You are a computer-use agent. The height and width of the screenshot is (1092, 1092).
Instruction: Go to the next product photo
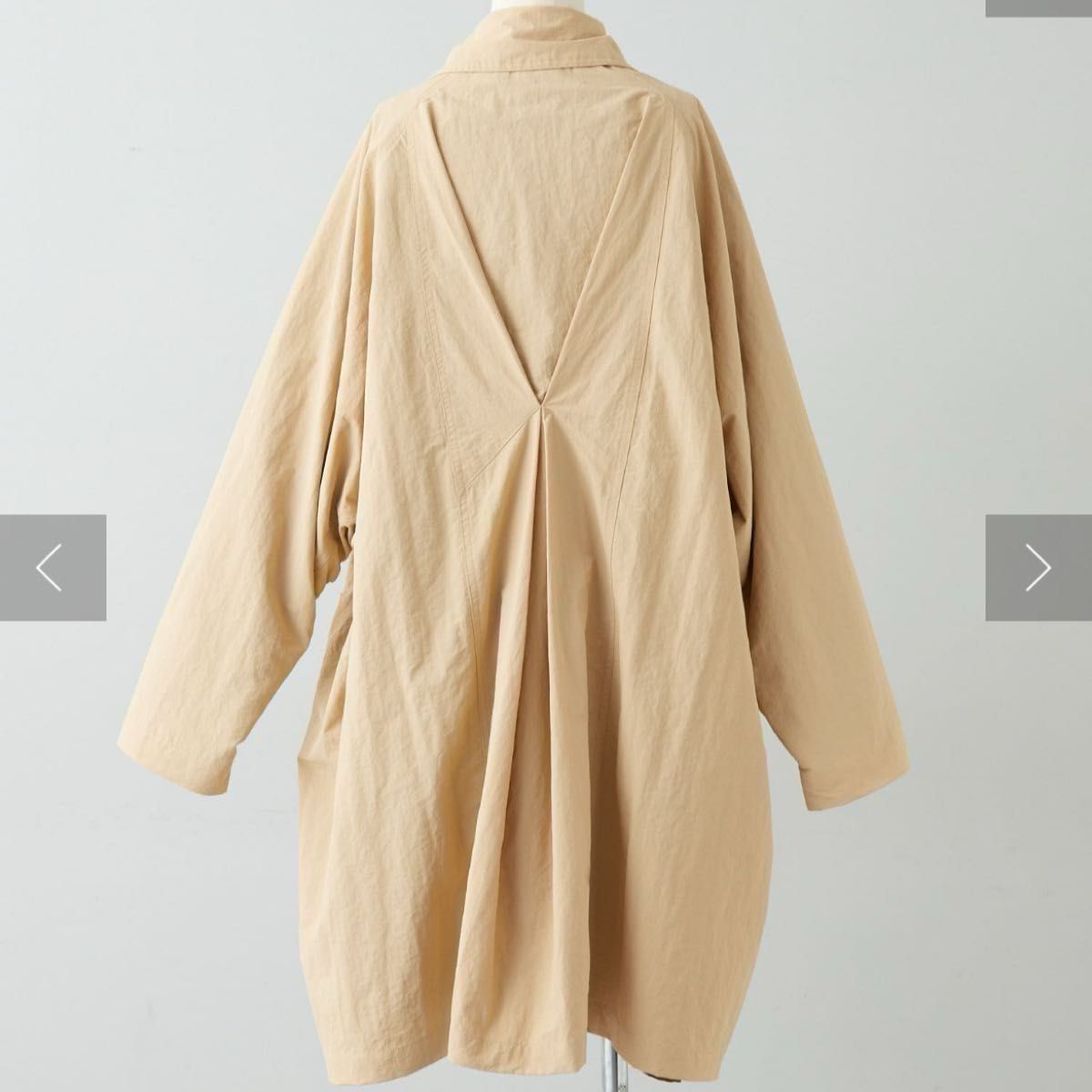click(1038, 568)
